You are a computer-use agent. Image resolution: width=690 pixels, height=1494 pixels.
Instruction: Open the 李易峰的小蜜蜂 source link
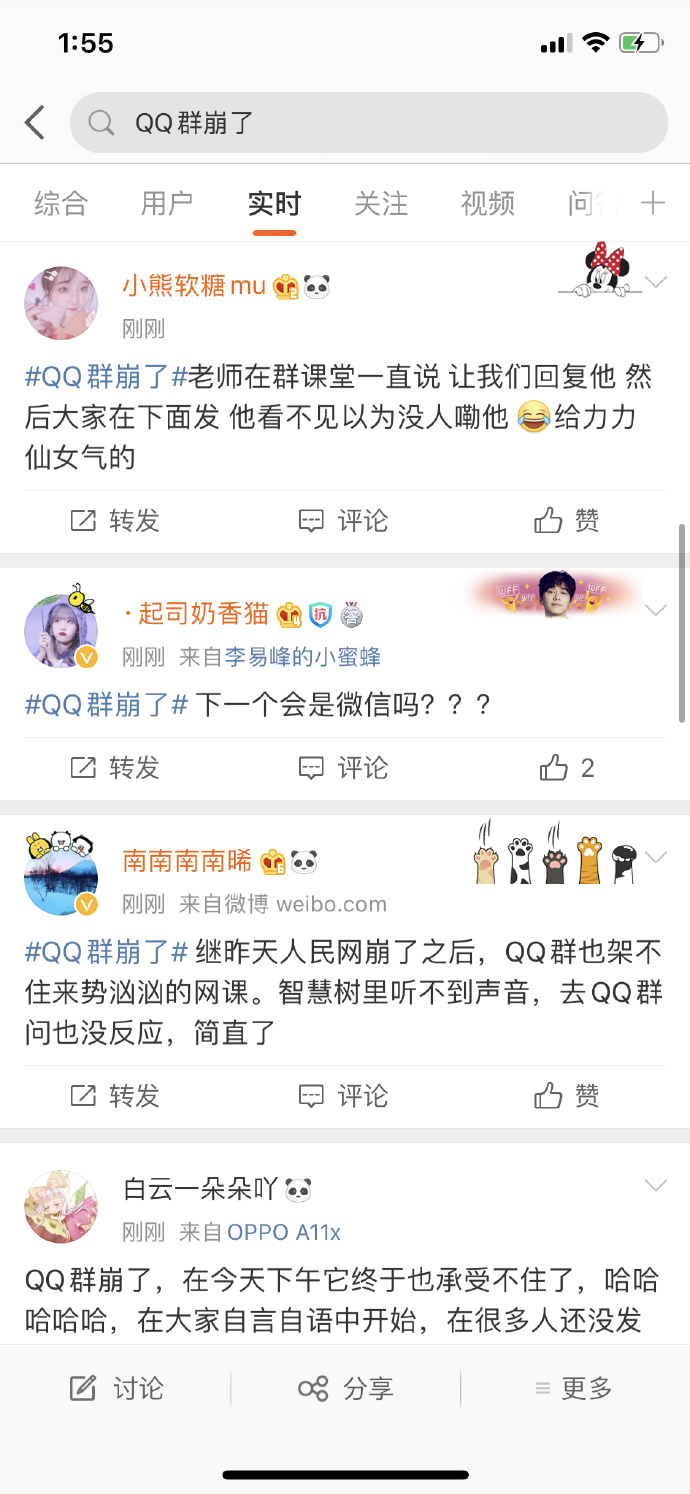pos(302,657)
